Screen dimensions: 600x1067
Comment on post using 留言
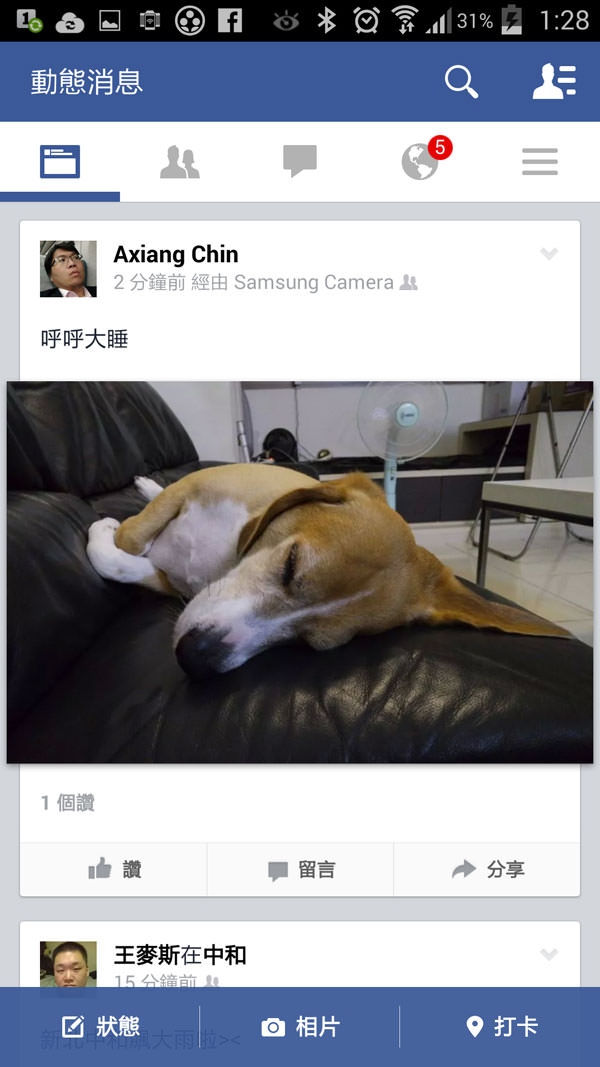pyautogui.click(x=301, y=870)
